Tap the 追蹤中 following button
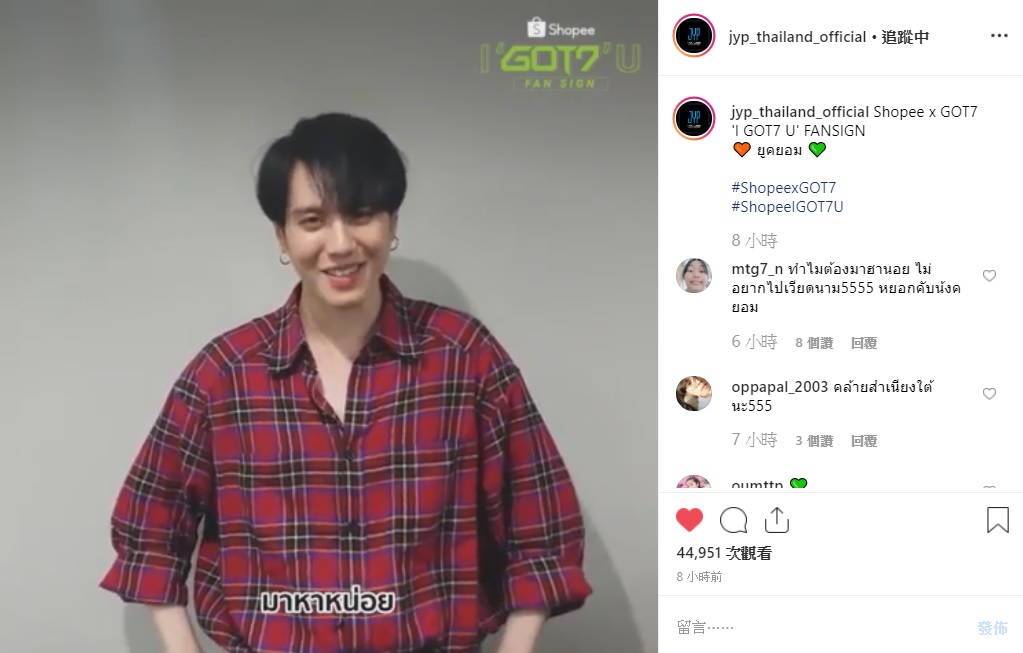Screen dimensions: 1023x653 pos(905,37)
